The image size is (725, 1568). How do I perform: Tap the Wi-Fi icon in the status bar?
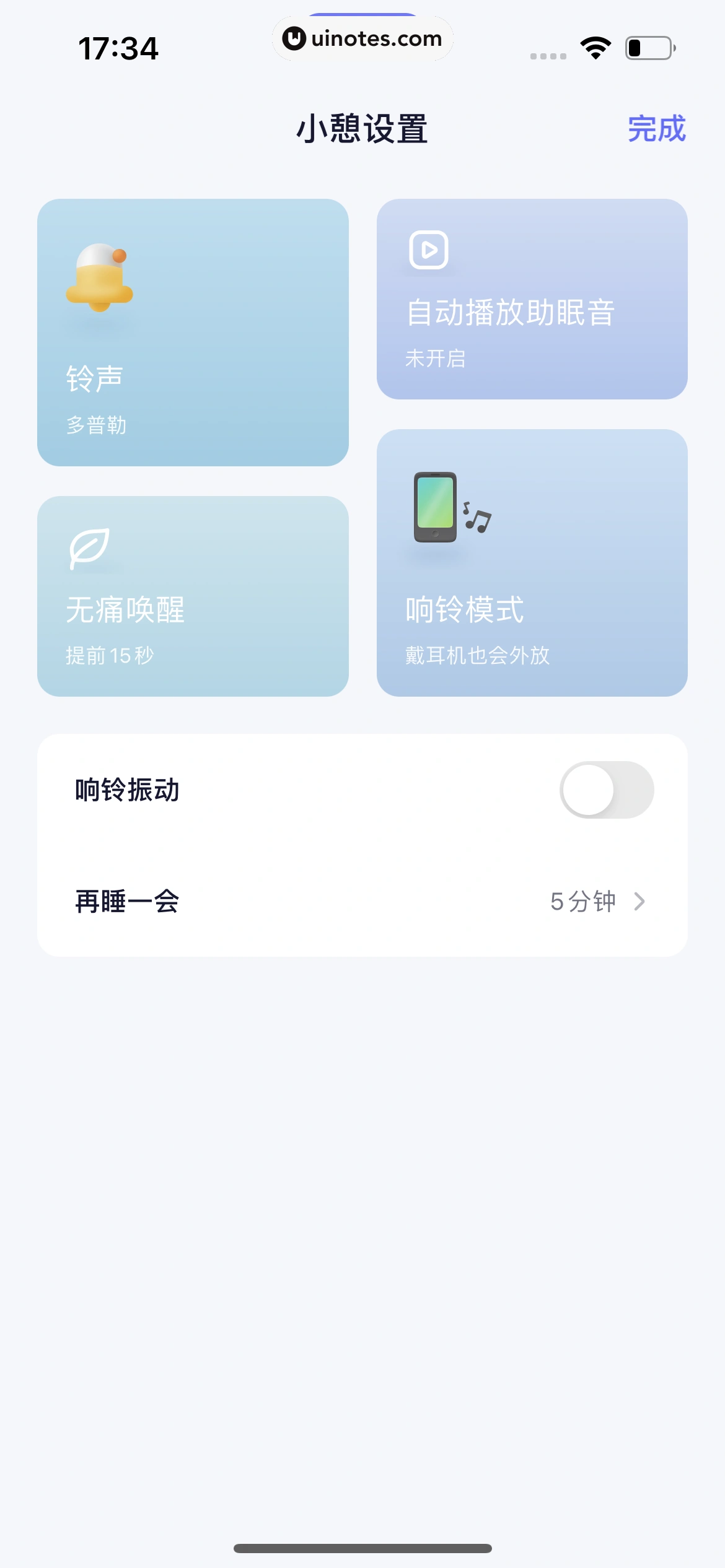pyautogui.click(x=594, y=46)
